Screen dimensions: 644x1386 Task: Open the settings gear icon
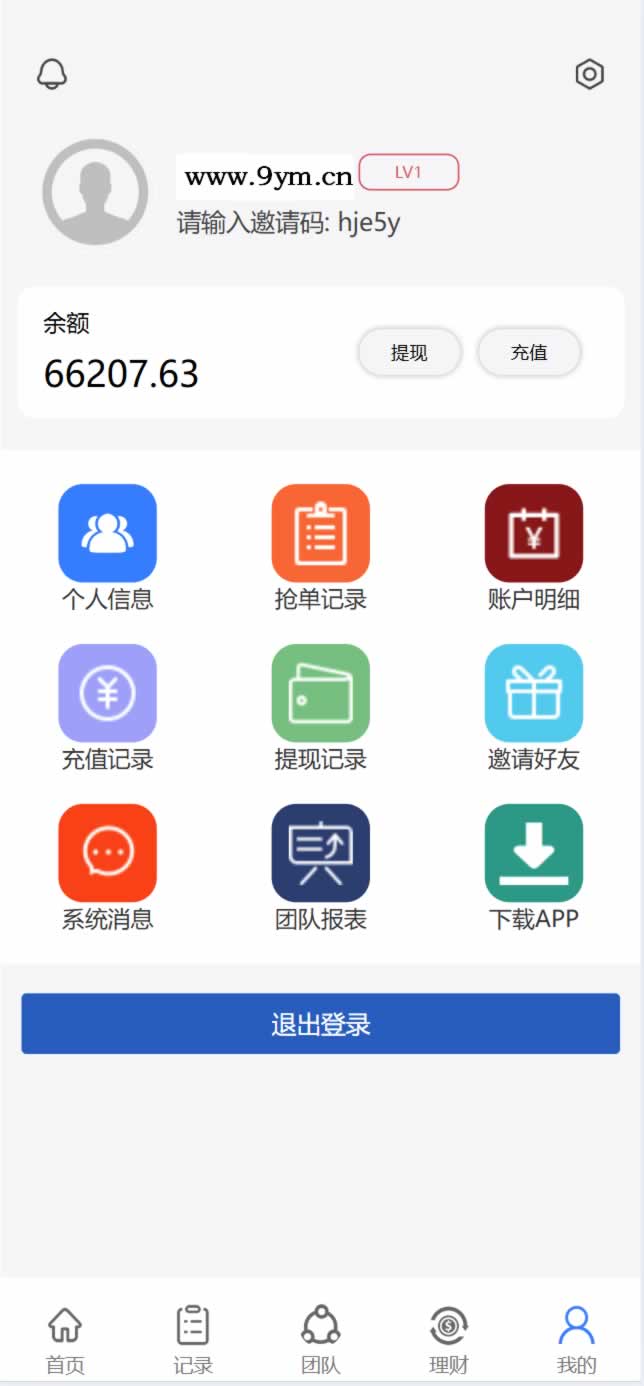(x=590, y=74)
